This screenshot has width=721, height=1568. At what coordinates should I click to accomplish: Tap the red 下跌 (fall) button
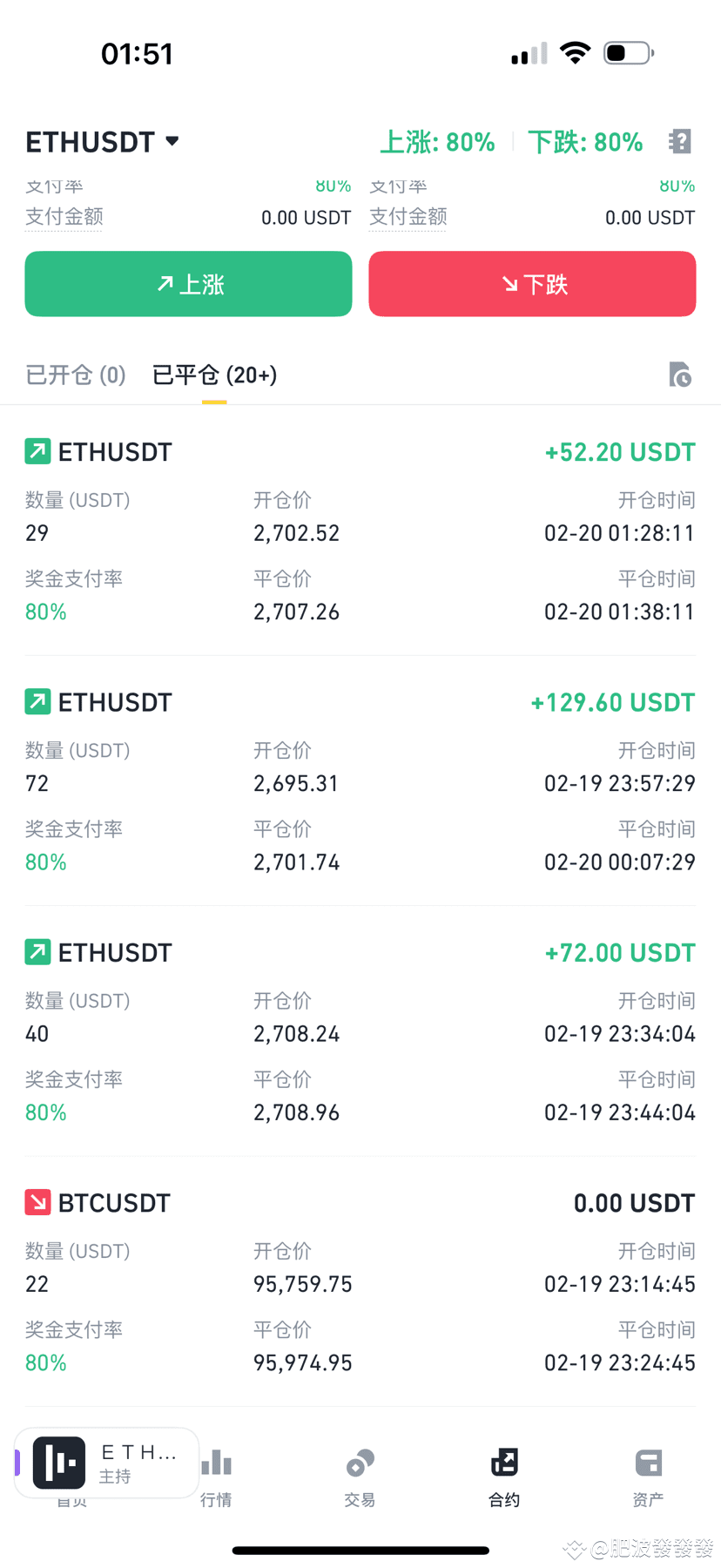531,283
